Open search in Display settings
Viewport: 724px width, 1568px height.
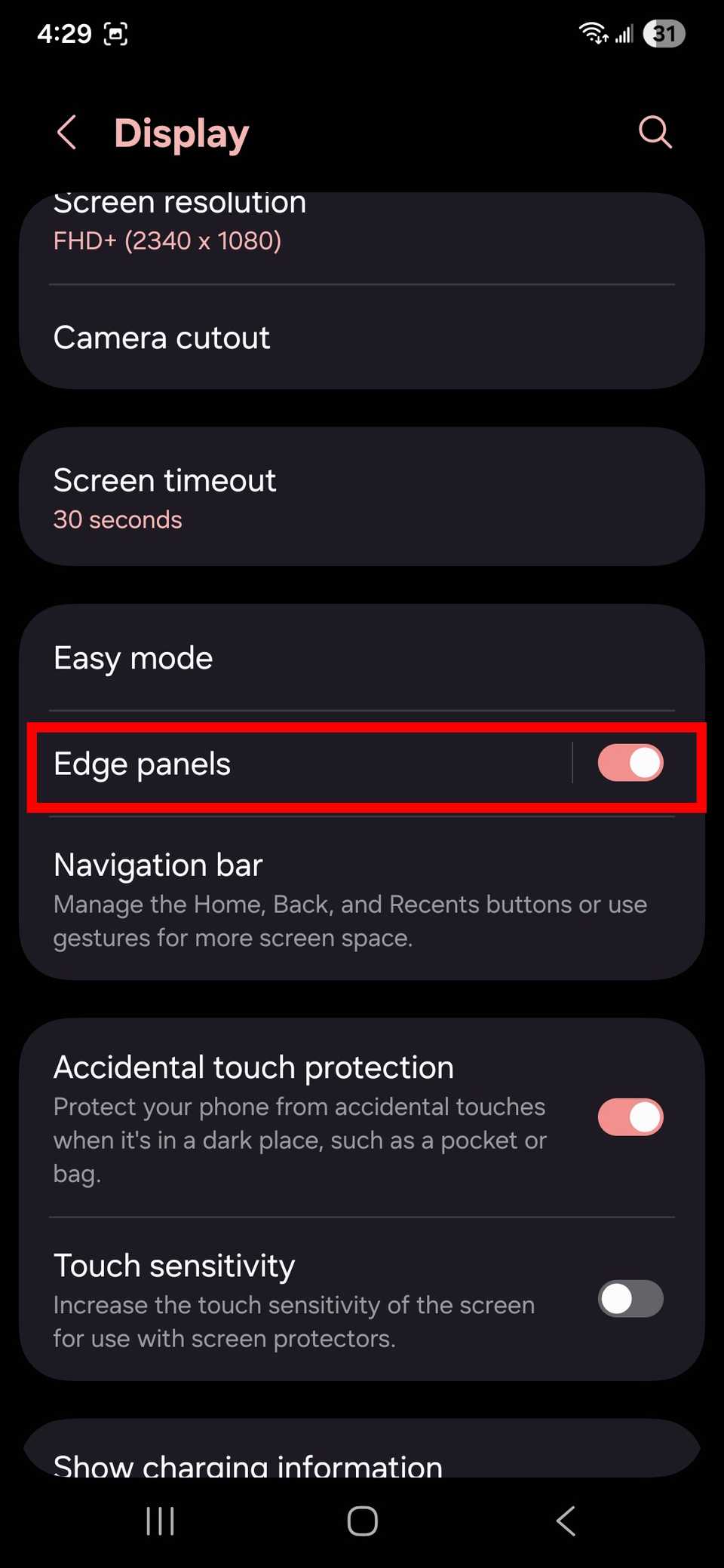click(x=655, y=132)
